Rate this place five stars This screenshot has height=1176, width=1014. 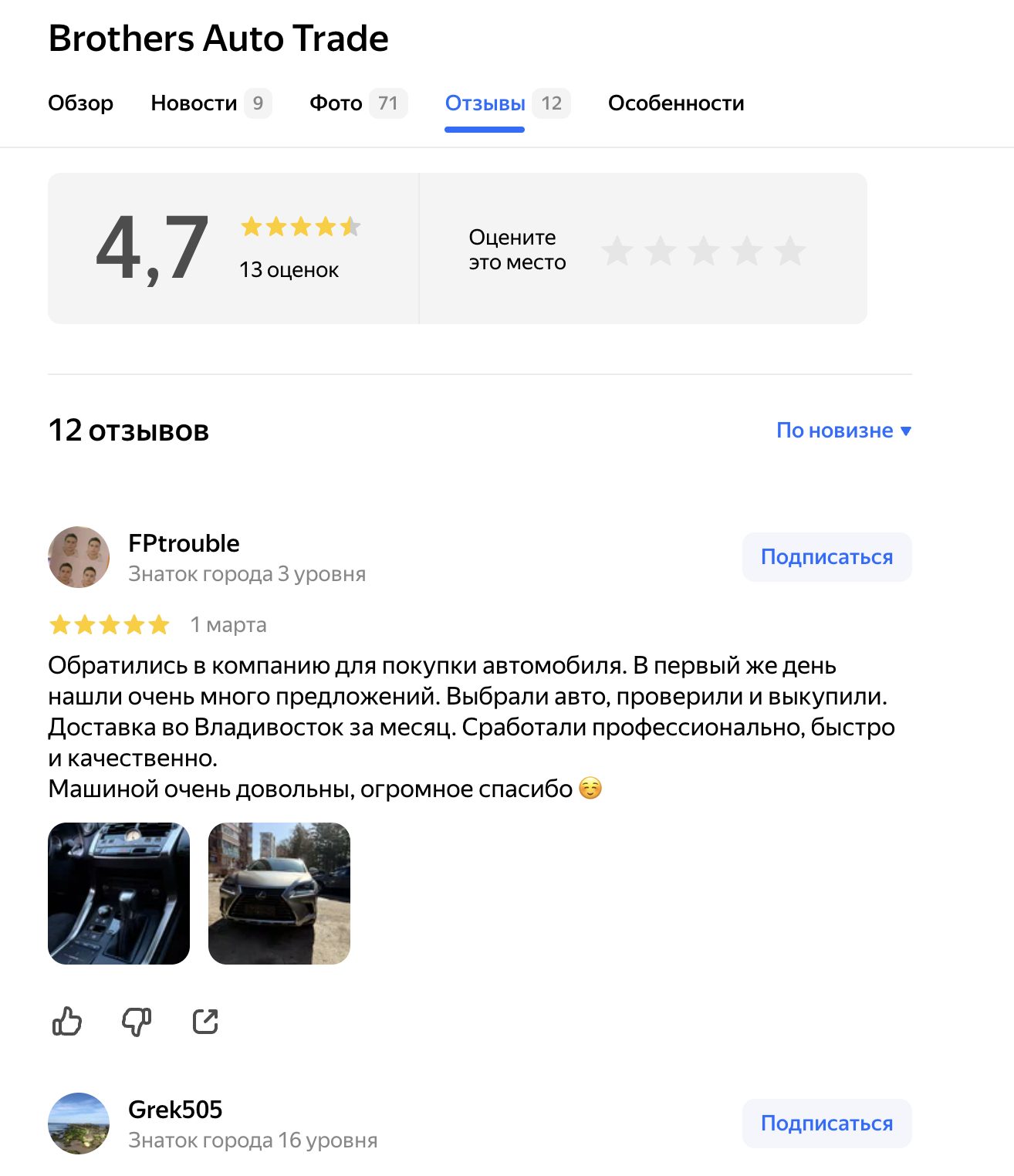click(x=790, y=251)
